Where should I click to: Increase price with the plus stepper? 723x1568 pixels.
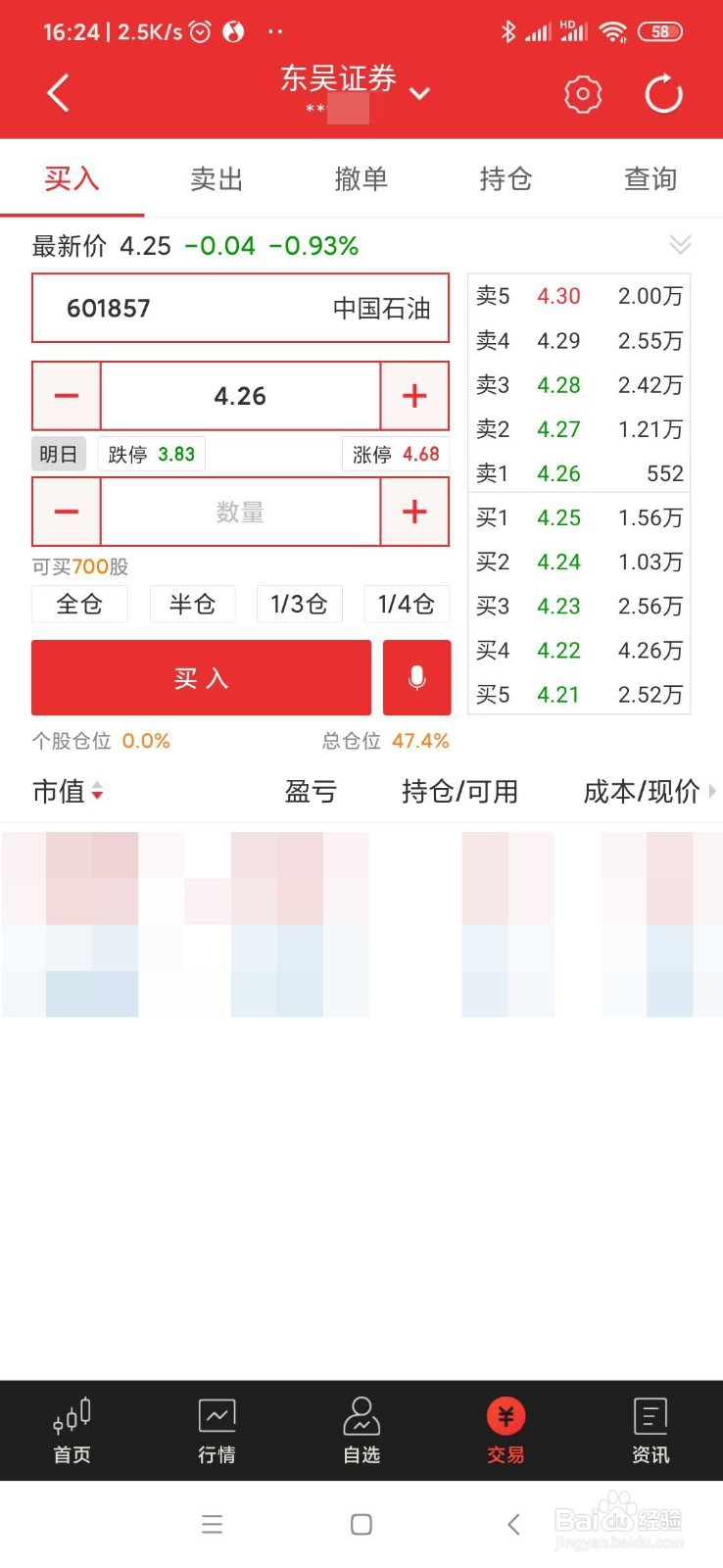413,396
